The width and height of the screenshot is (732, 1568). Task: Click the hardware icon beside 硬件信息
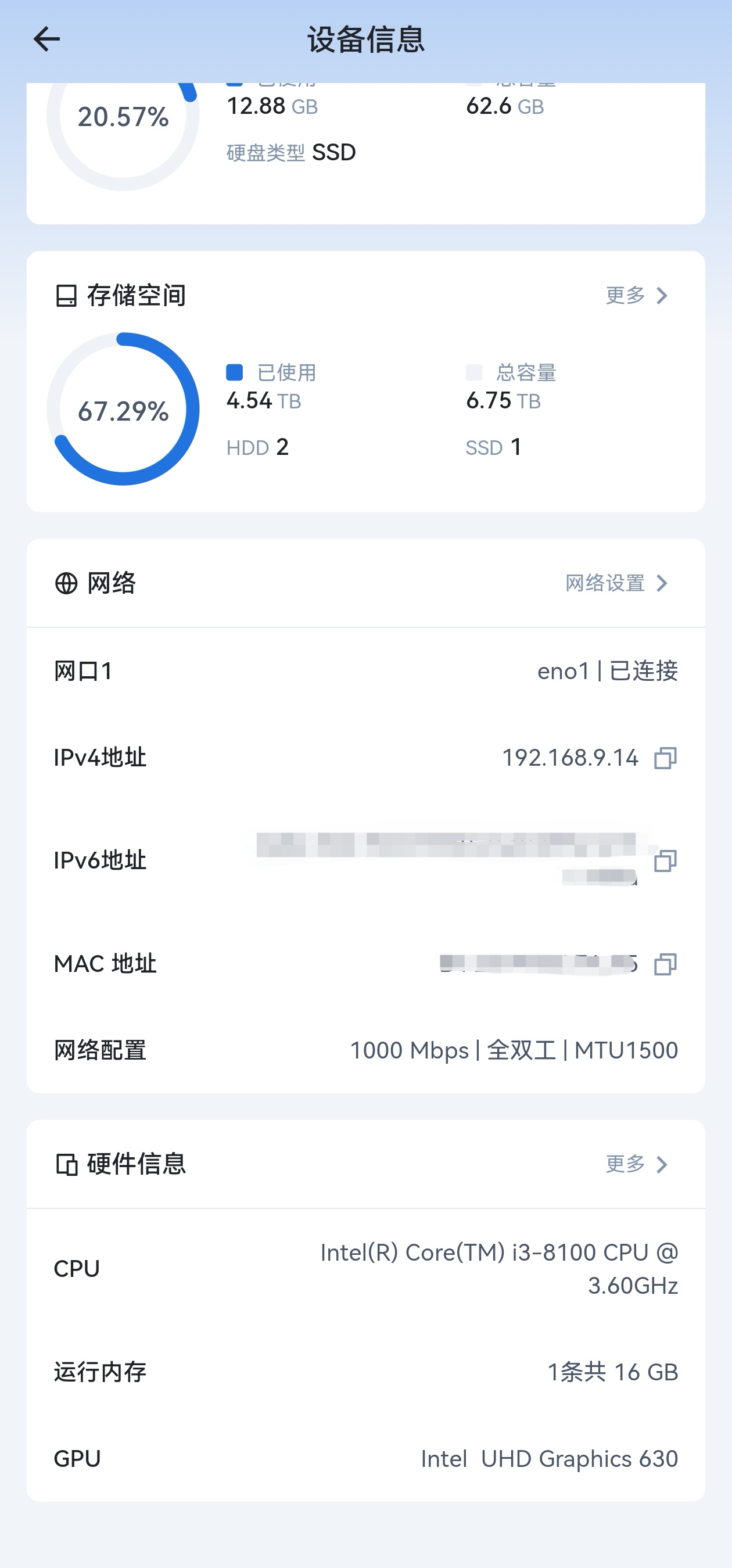[x=67, y=1164]
